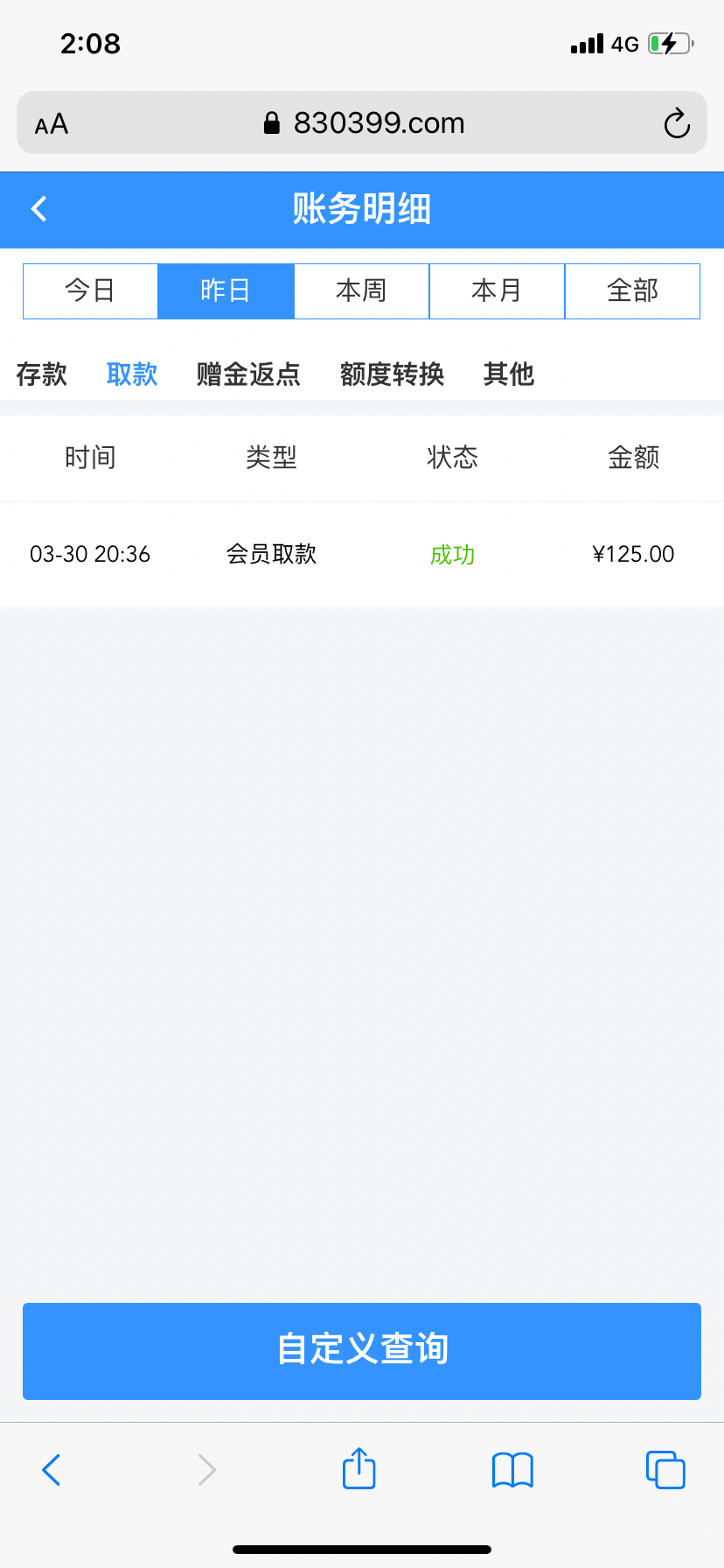The image size is (724, 1568).
Task: Select the 会员取款 transaction row
Action: 361,554
